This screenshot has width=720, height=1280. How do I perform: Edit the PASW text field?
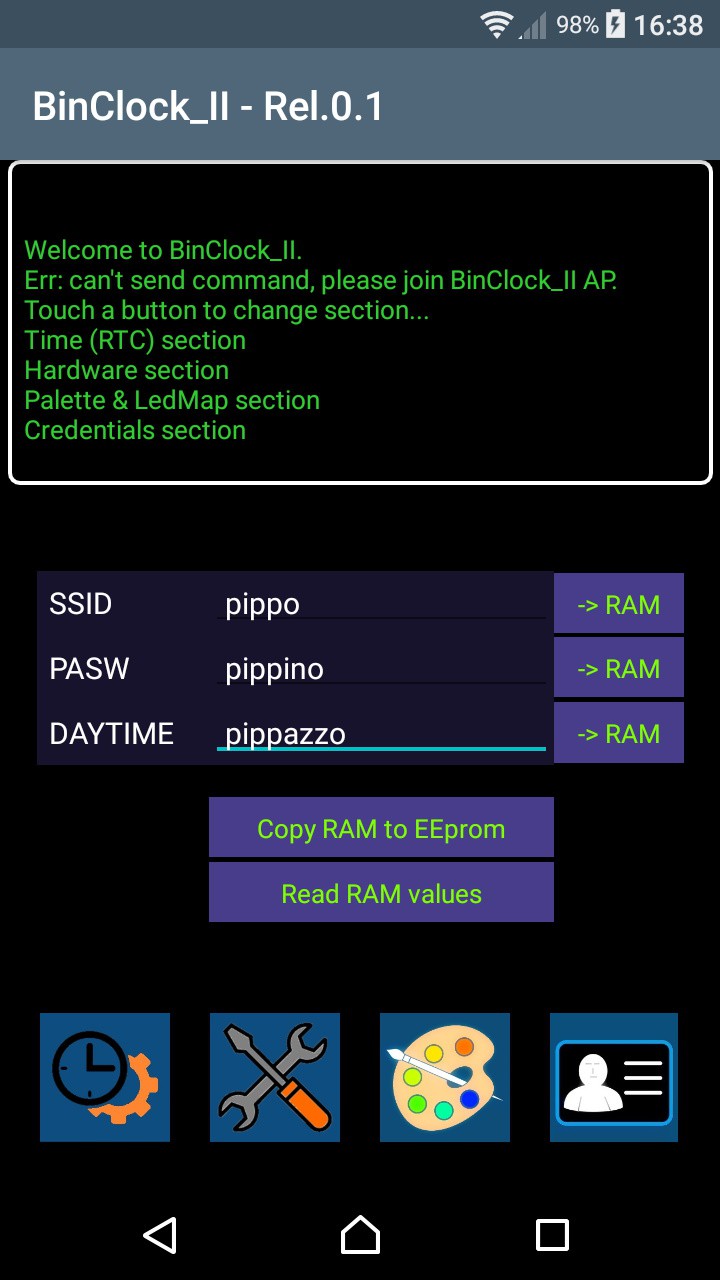(x=380, y=668)
